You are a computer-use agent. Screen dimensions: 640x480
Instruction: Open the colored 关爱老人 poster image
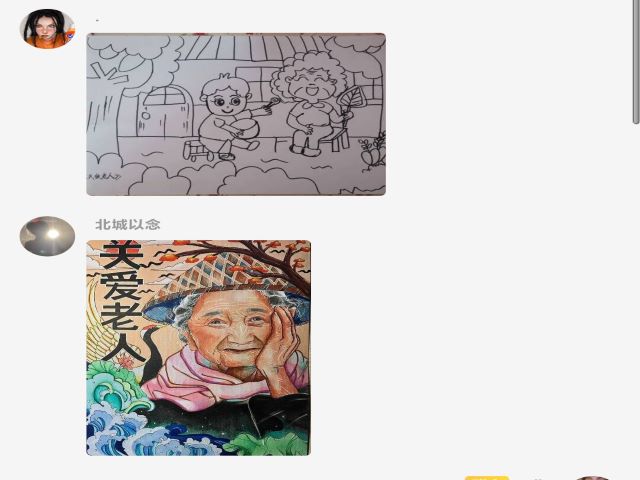[198, 347]
